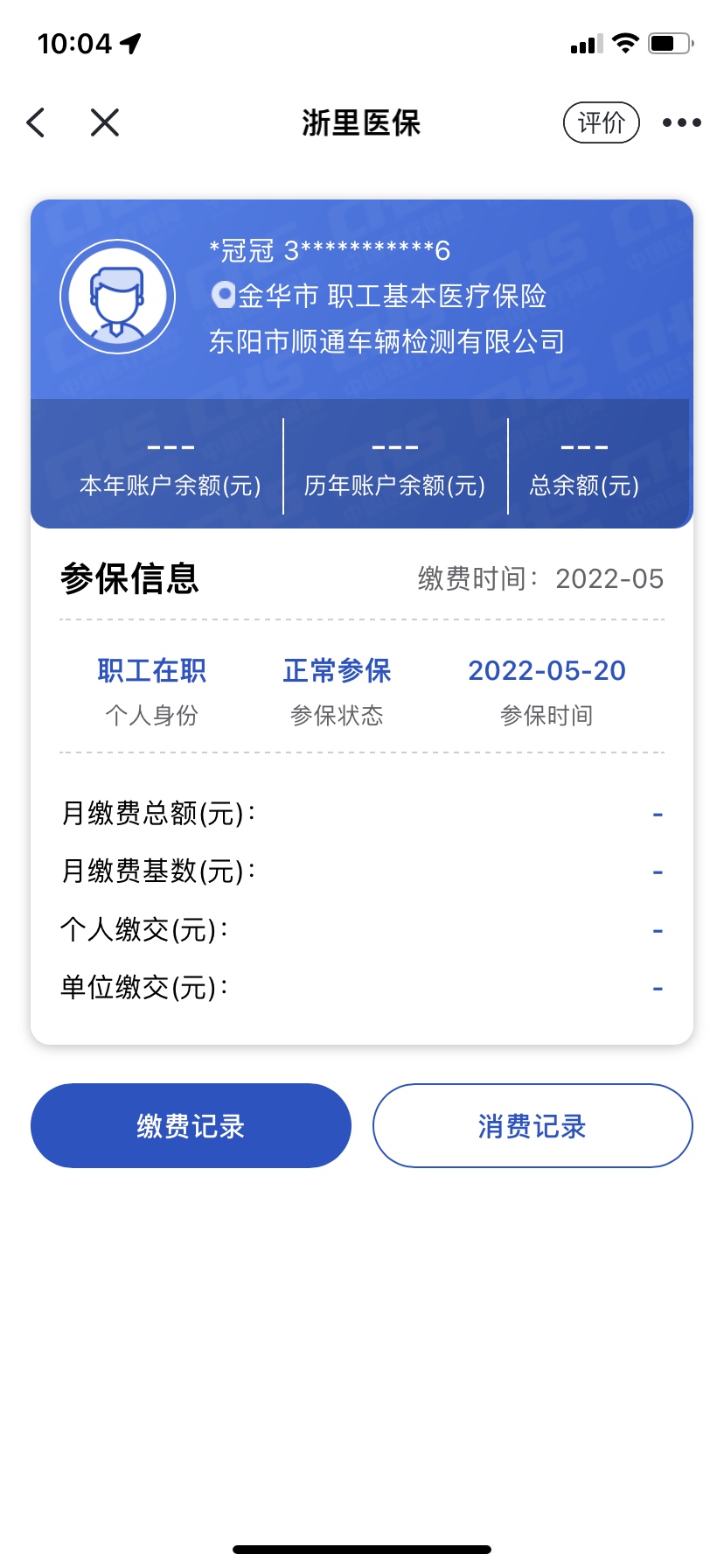Go back using the back arrow
Image resolution: width=724 pixels, height=1568 pixels.
pyautogui.click(x=37, y=122)
